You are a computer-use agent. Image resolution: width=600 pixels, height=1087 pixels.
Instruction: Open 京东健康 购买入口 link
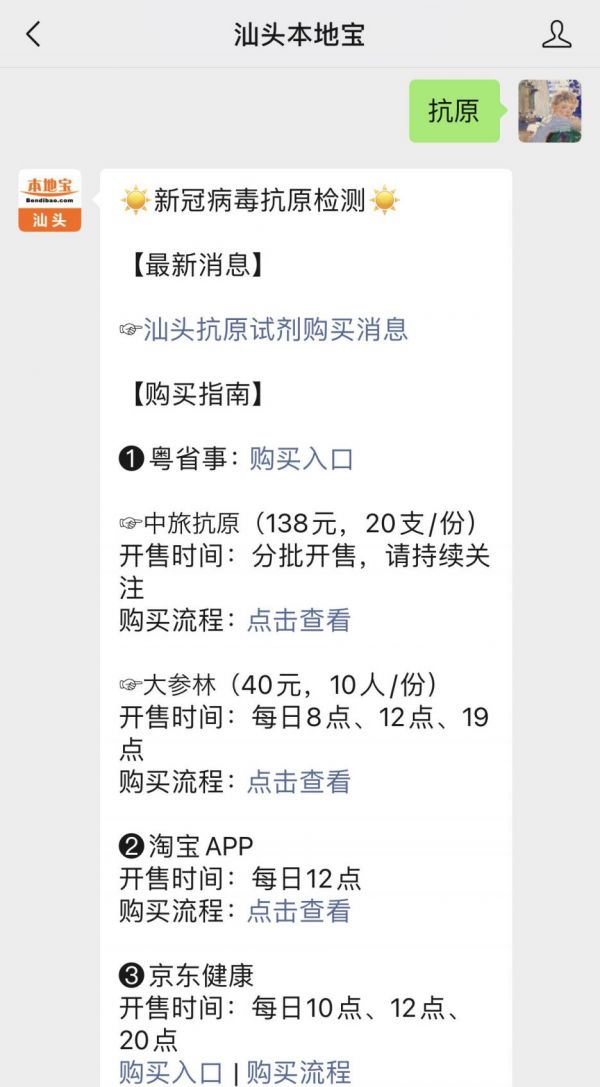(x=171, y=1072)
